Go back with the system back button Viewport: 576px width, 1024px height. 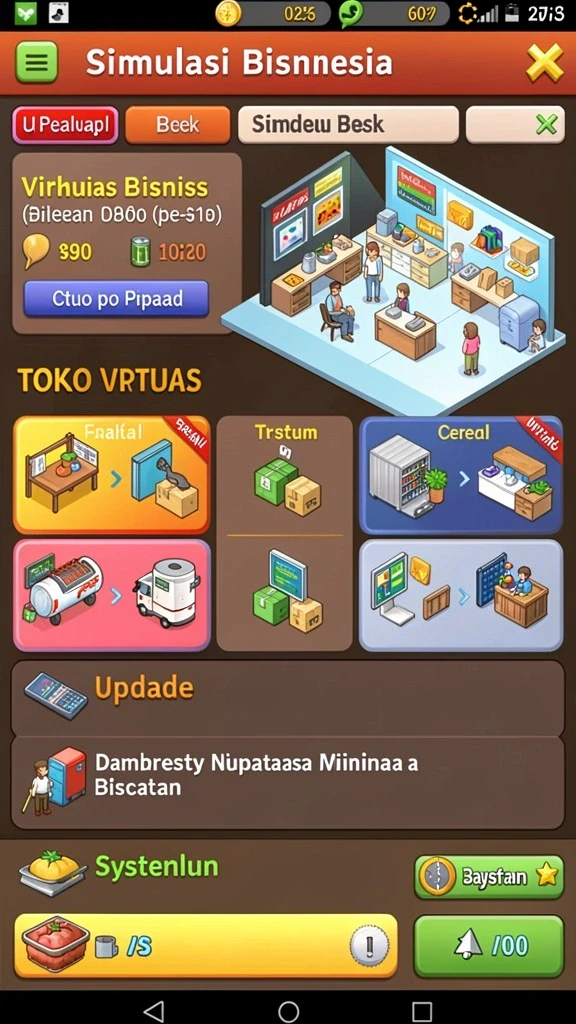click(x=153, y=1011)
